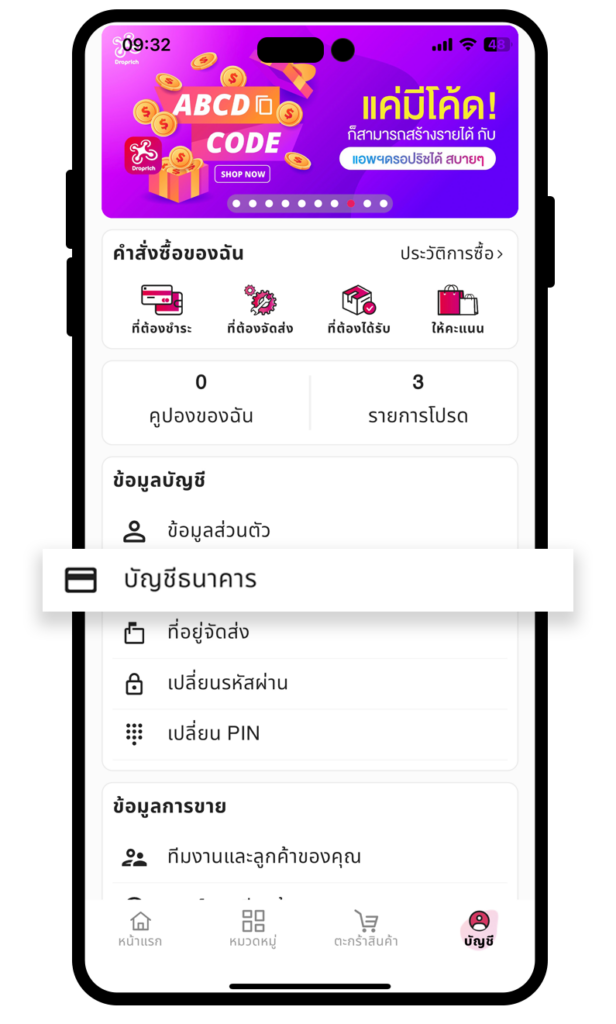View orders to ship (ที่ต้องจัดส่ง)
Image resolution: width=616 pixels, height=1024 pixels.
(x=260, y=309)
